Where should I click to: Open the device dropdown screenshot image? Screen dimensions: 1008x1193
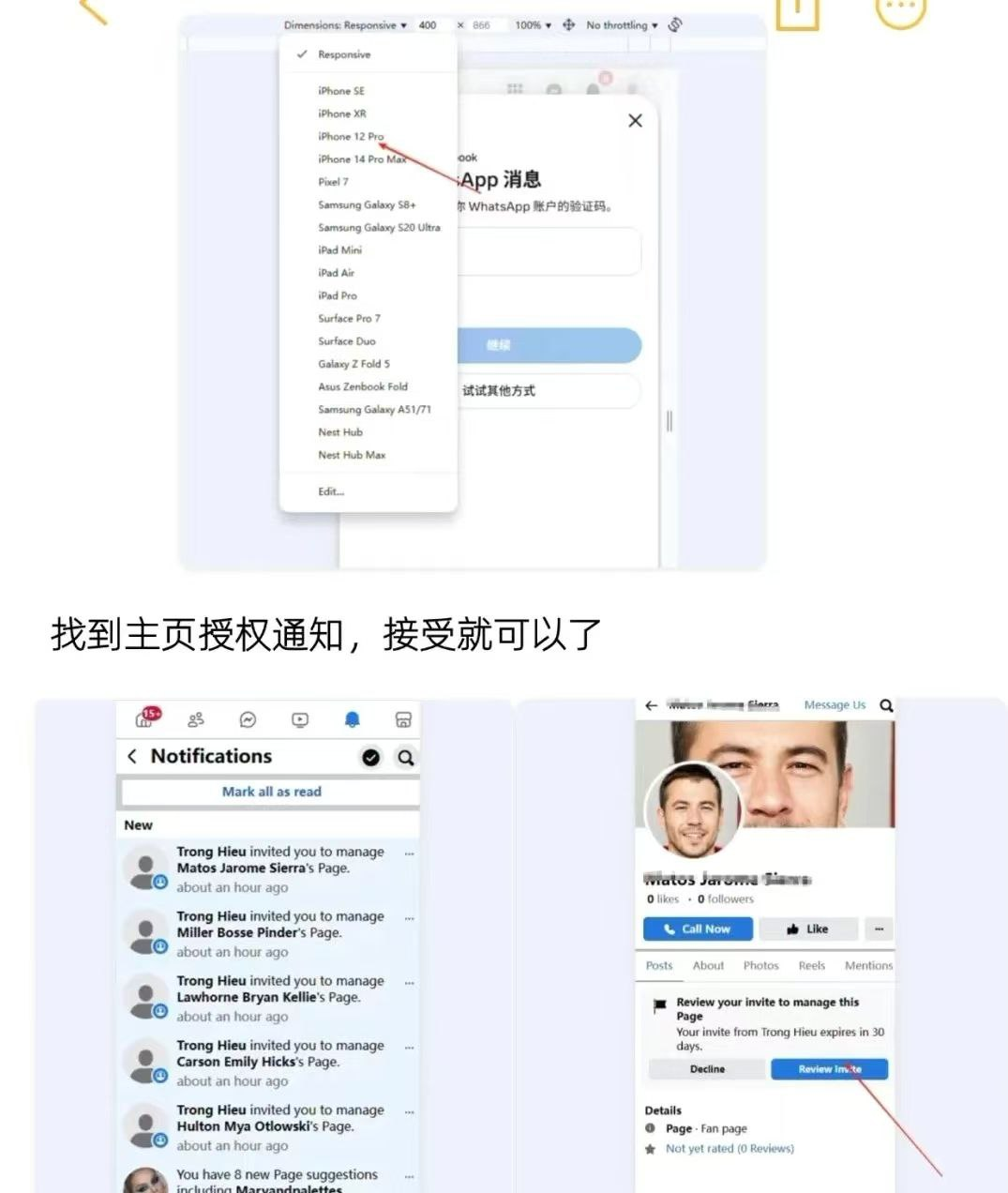(473, 293)
